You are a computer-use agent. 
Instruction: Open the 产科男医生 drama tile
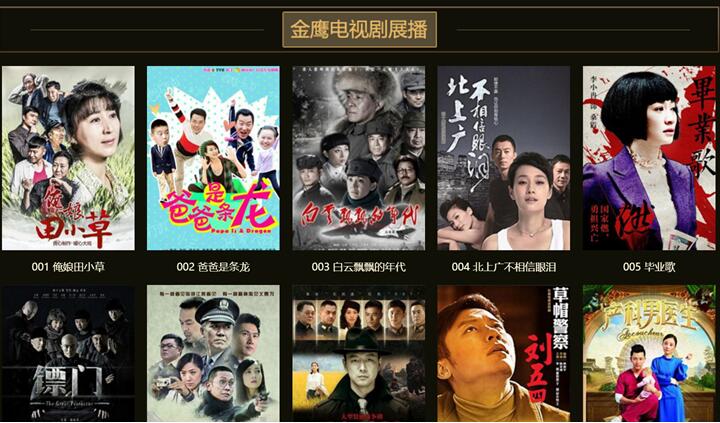click(649, 353)
